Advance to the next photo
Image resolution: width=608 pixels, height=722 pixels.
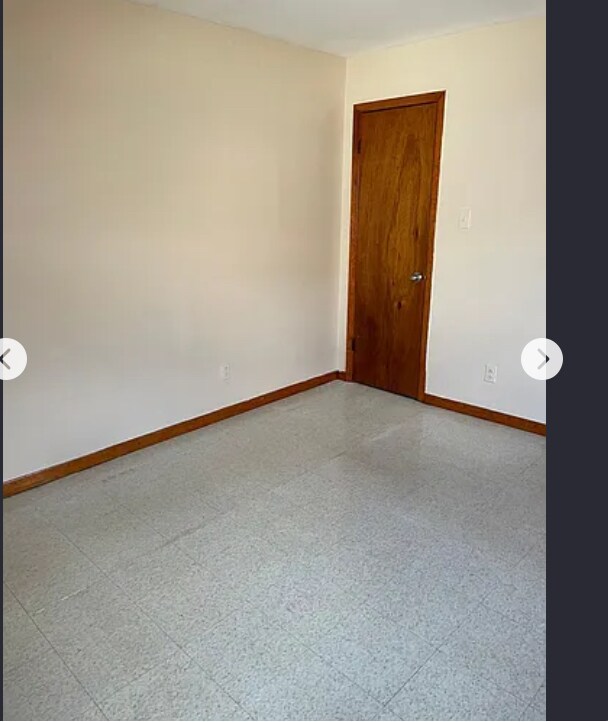coord(542,359)
